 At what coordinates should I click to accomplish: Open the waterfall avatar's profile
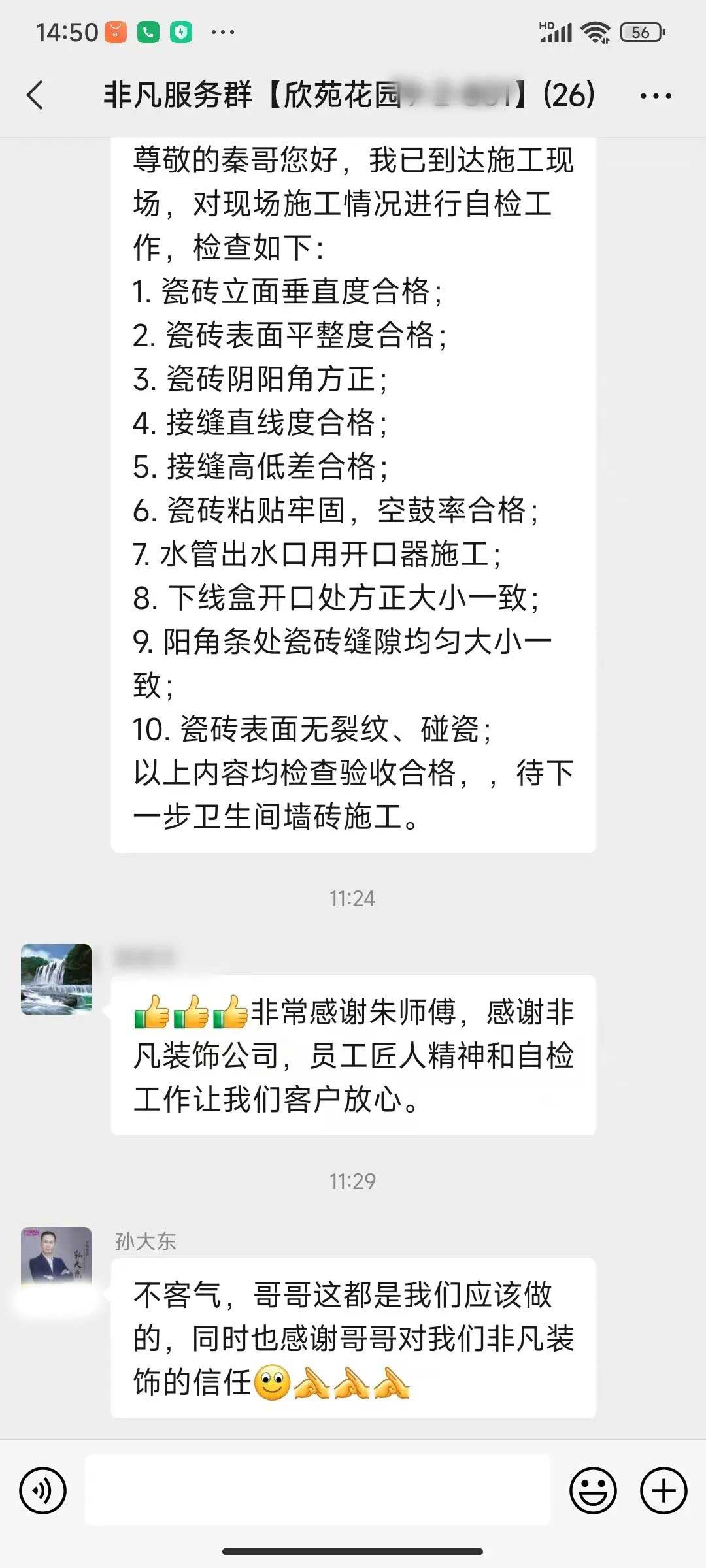pos(56,979)
